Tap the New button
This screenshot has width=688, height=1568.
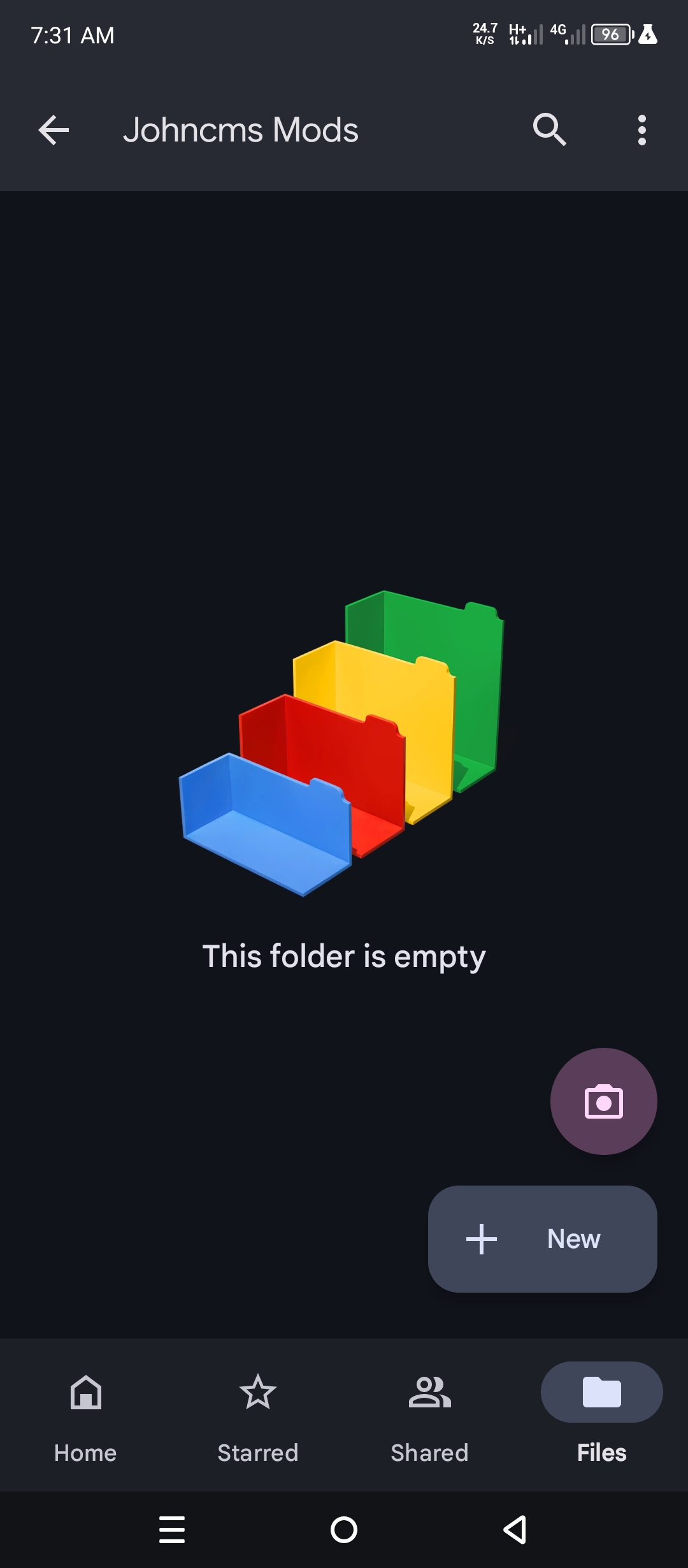pyautogui.click(x=542, y=1239)
